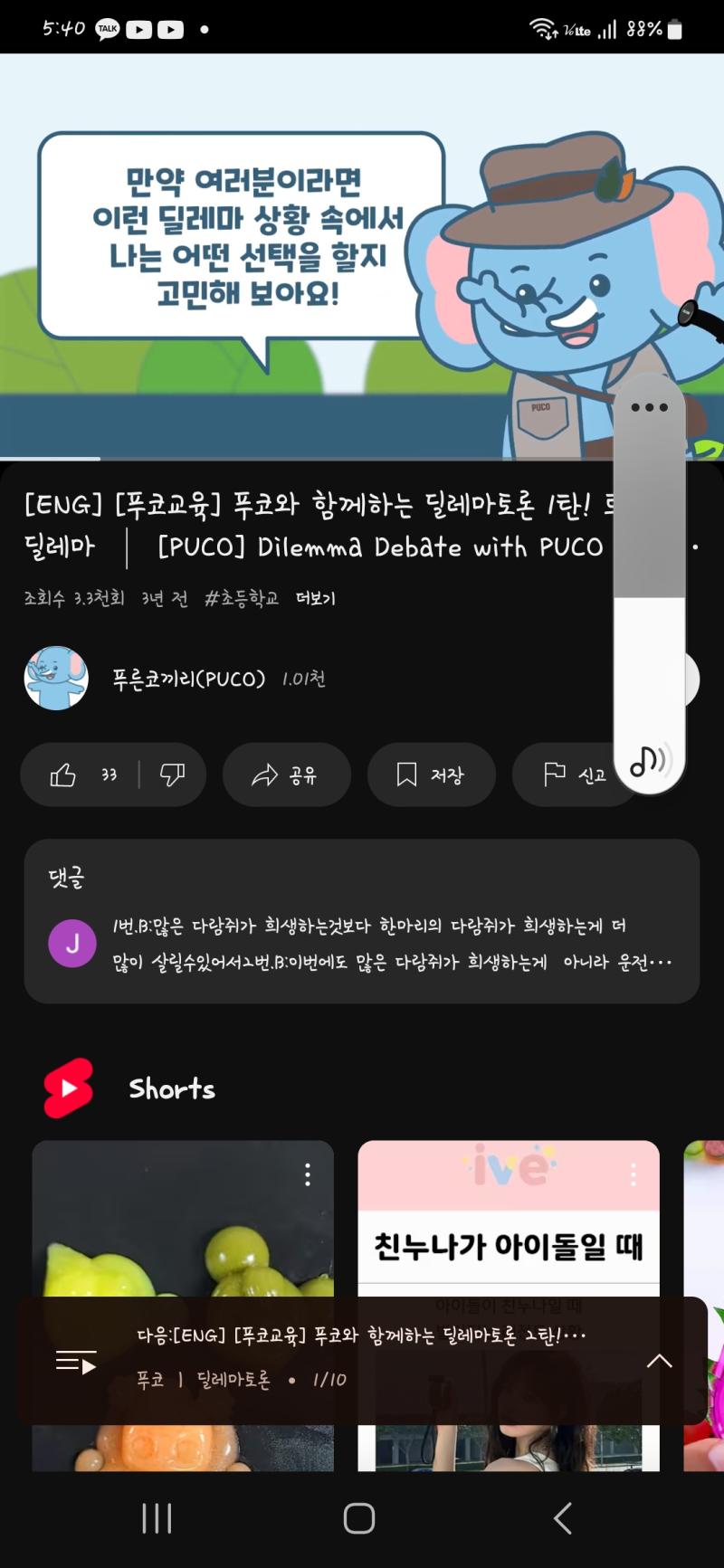Open recent apps from the navigation bar

[x=157, y=1518]
